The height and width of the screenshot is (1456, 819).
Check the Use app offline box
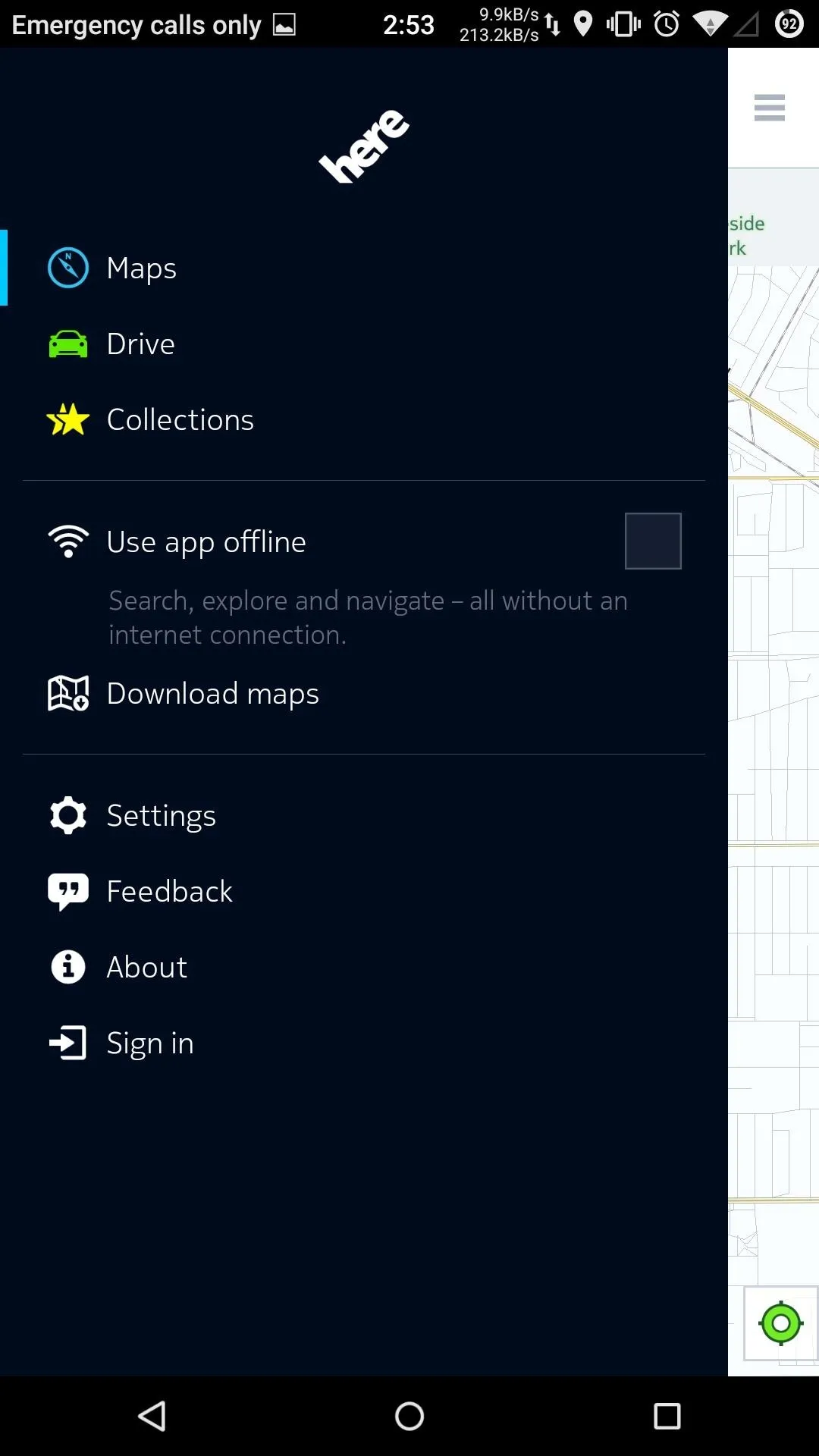(653, 541)
